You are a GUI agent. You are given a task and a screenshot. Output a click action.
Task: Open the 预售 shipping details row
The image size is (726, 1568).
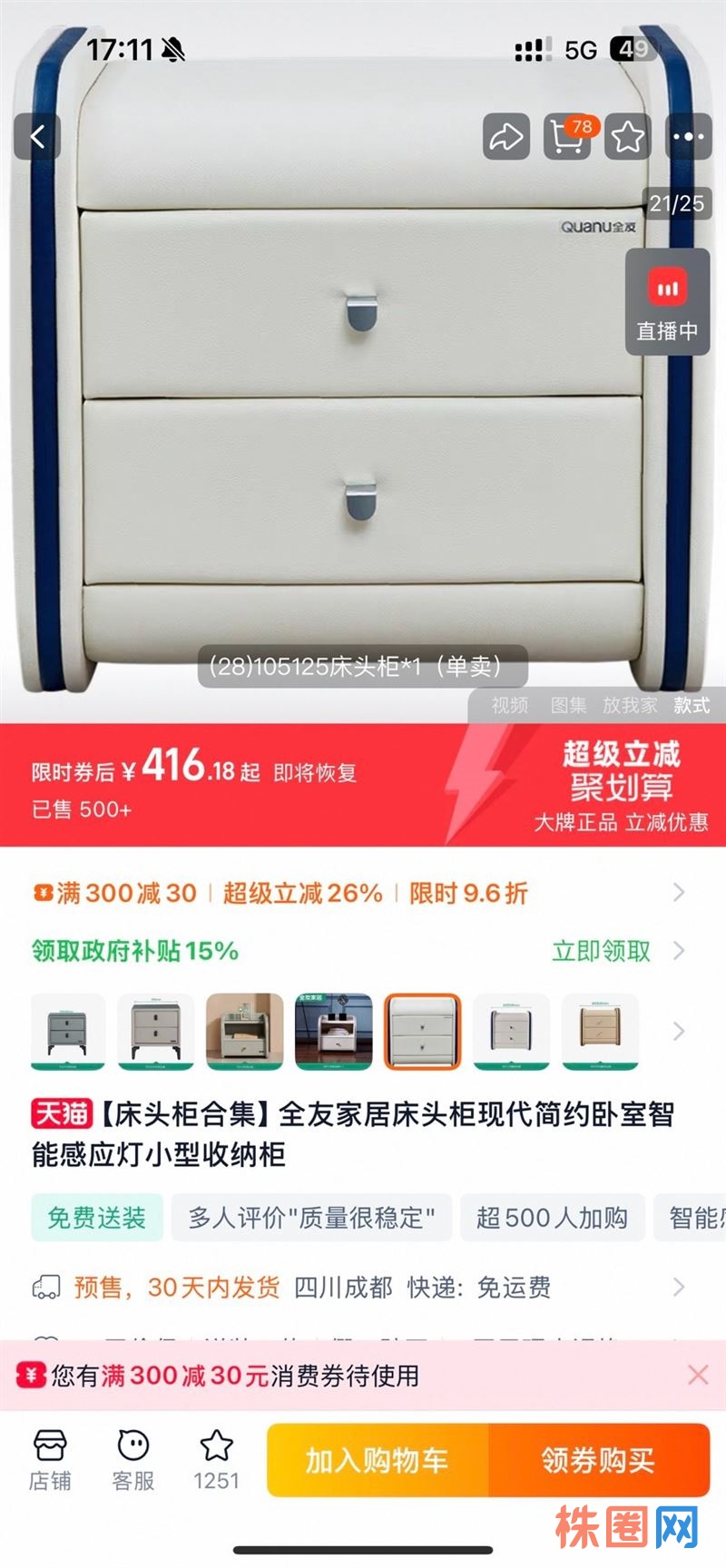[x=678, y=1287]
